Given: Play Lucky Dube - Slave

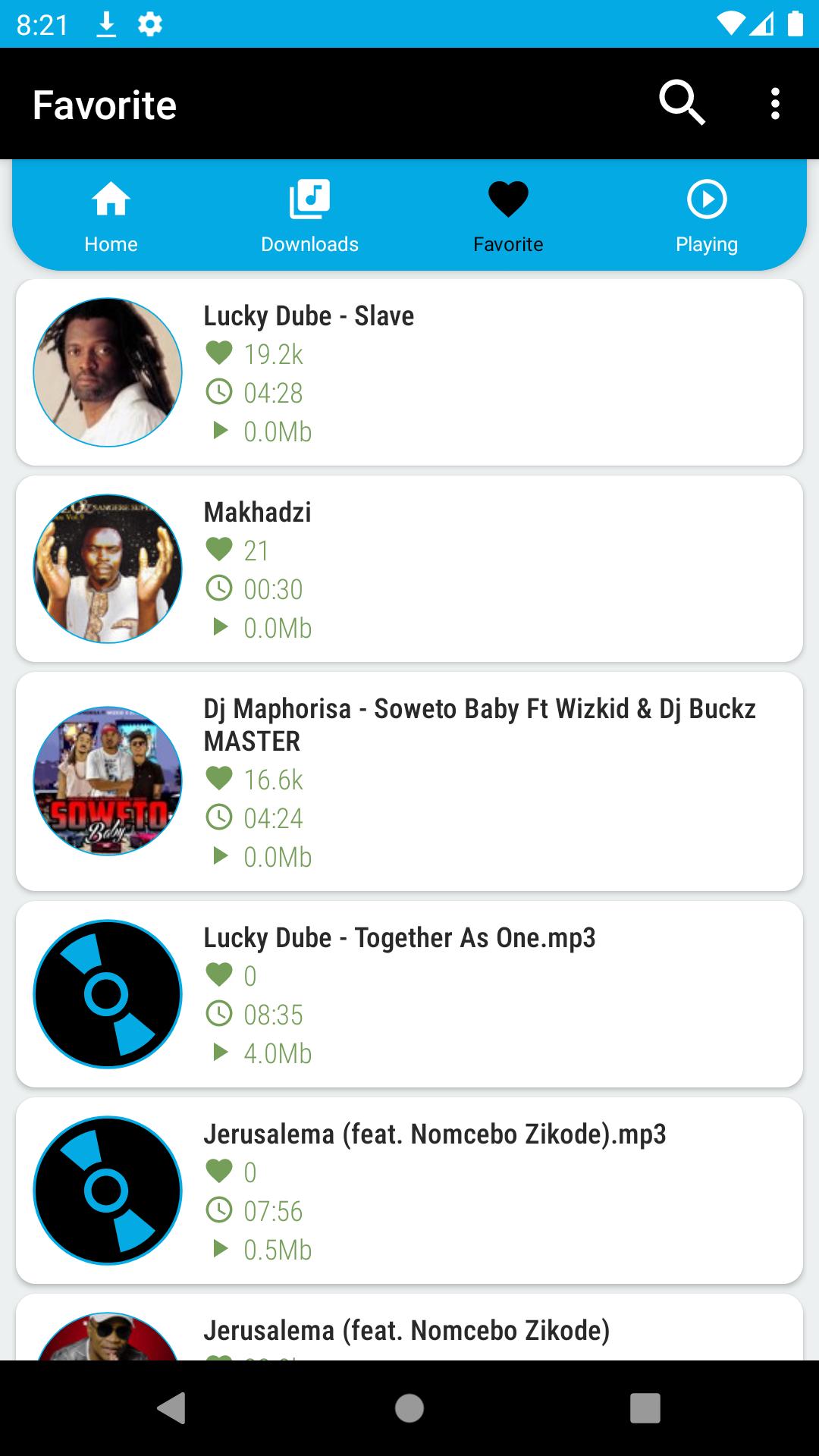Looking at the screenshot, I should pos(409,372).
